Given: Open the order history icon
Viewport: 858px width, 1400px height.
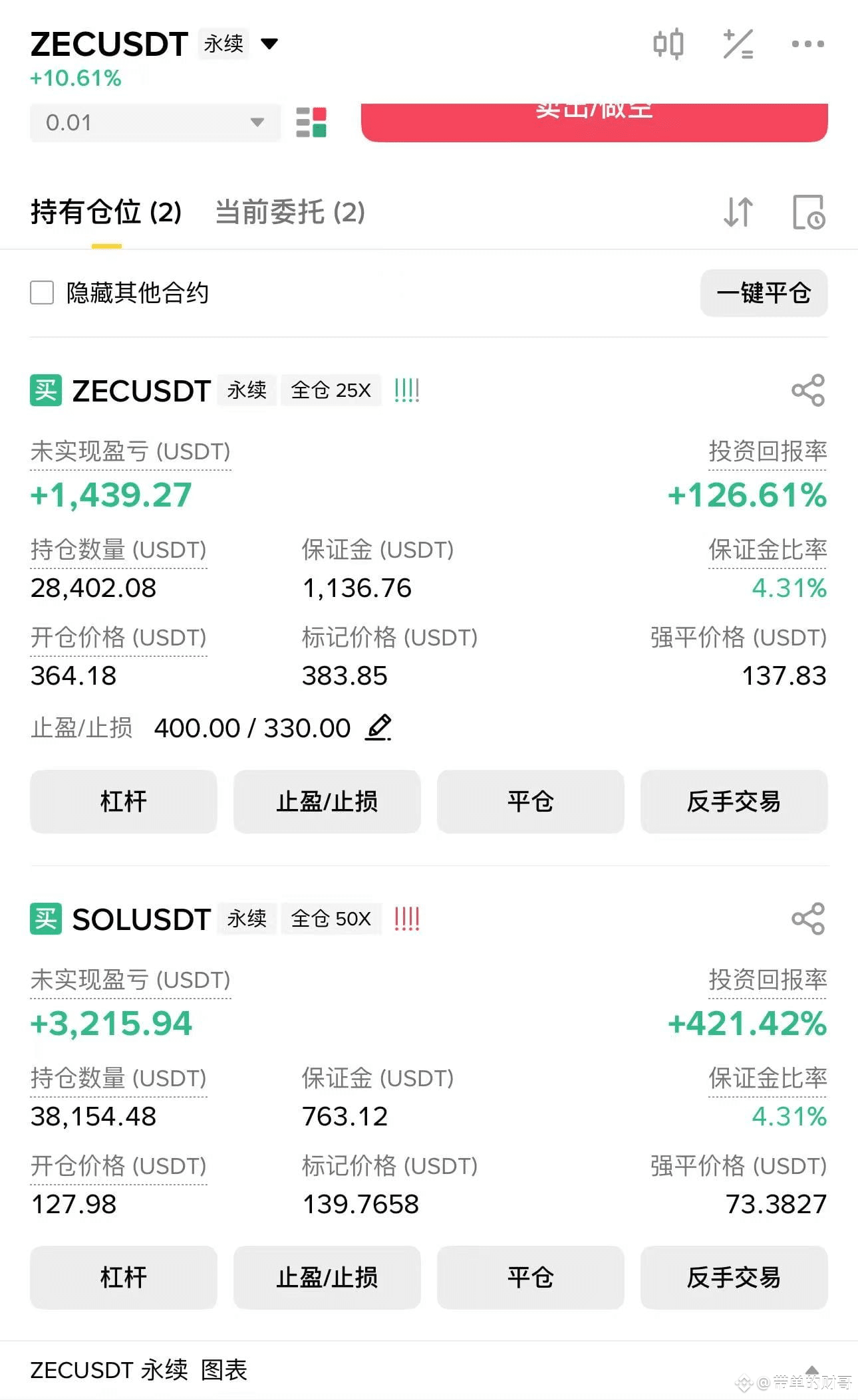Looking at the screenshot, I should pos(809,213).
